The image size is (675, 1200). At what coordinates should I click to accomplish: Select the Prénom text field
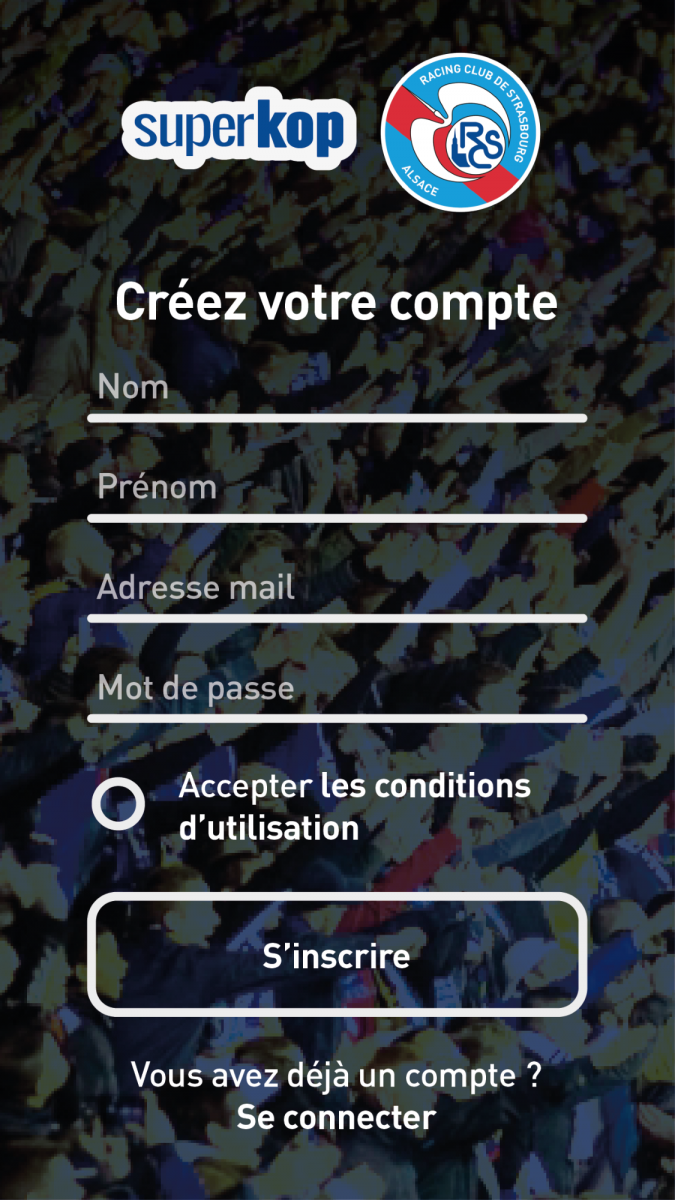click(337, 491)
